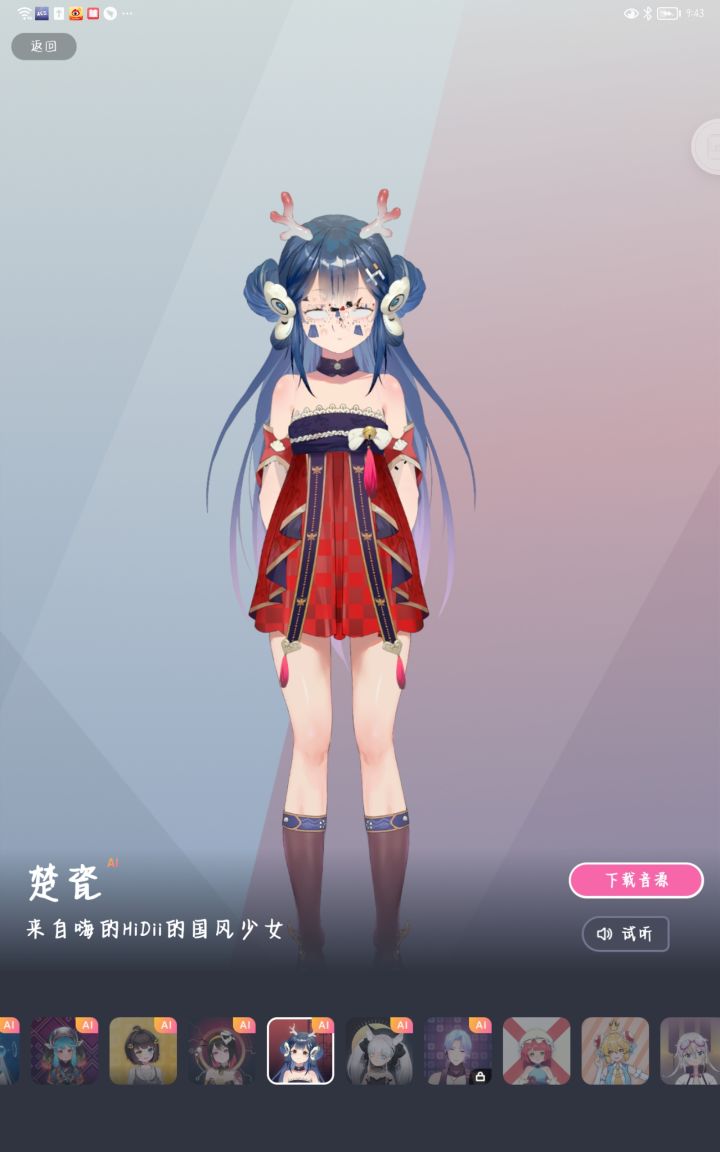The image size is (720, 1152).
Task: Tap the AI badge on the green-haired character thumbnail
Action: pos(88,1025)
